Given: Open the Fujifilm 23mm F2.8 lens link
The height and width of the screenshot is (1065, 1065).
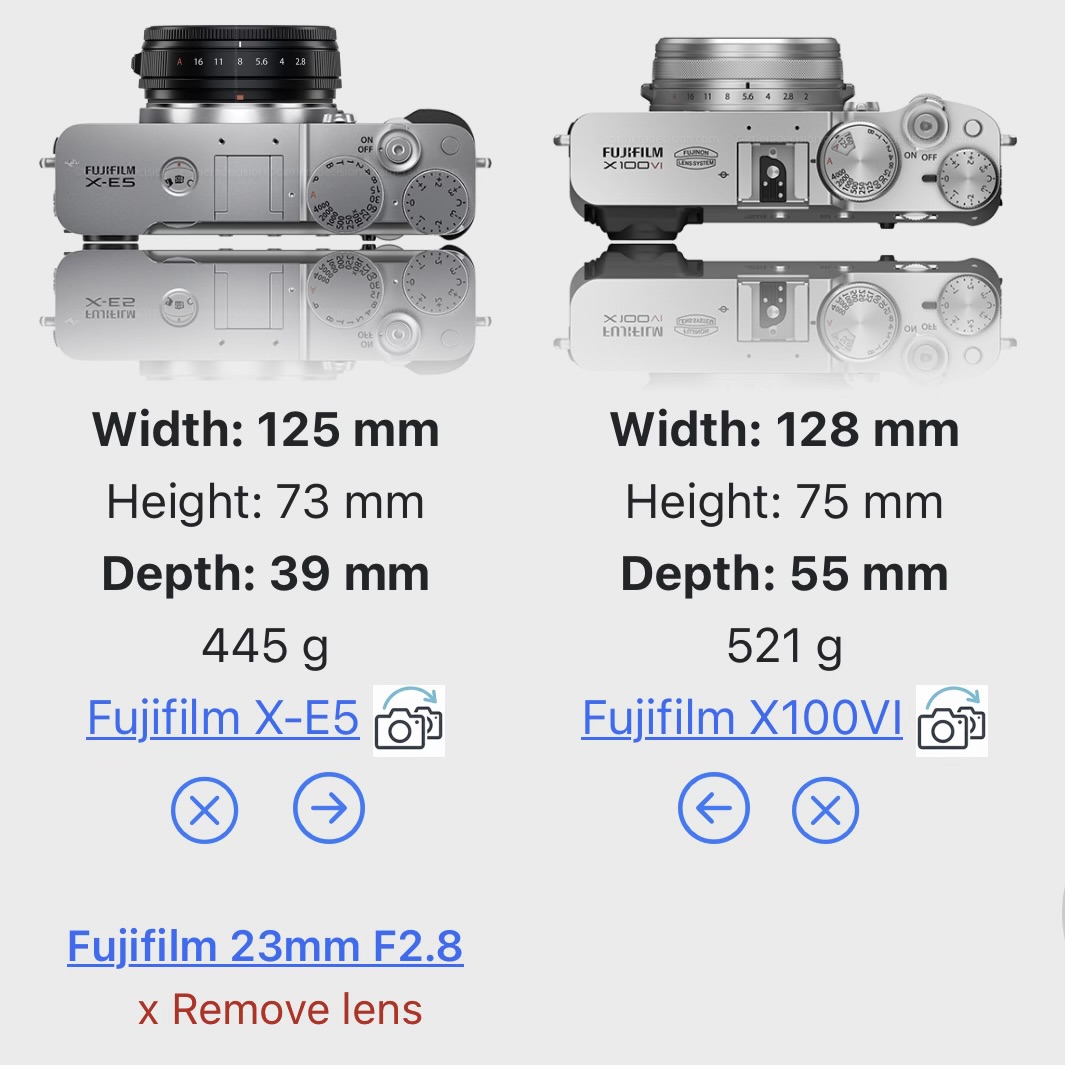Looking at the screenshot, I should click(x=266, y=946).
